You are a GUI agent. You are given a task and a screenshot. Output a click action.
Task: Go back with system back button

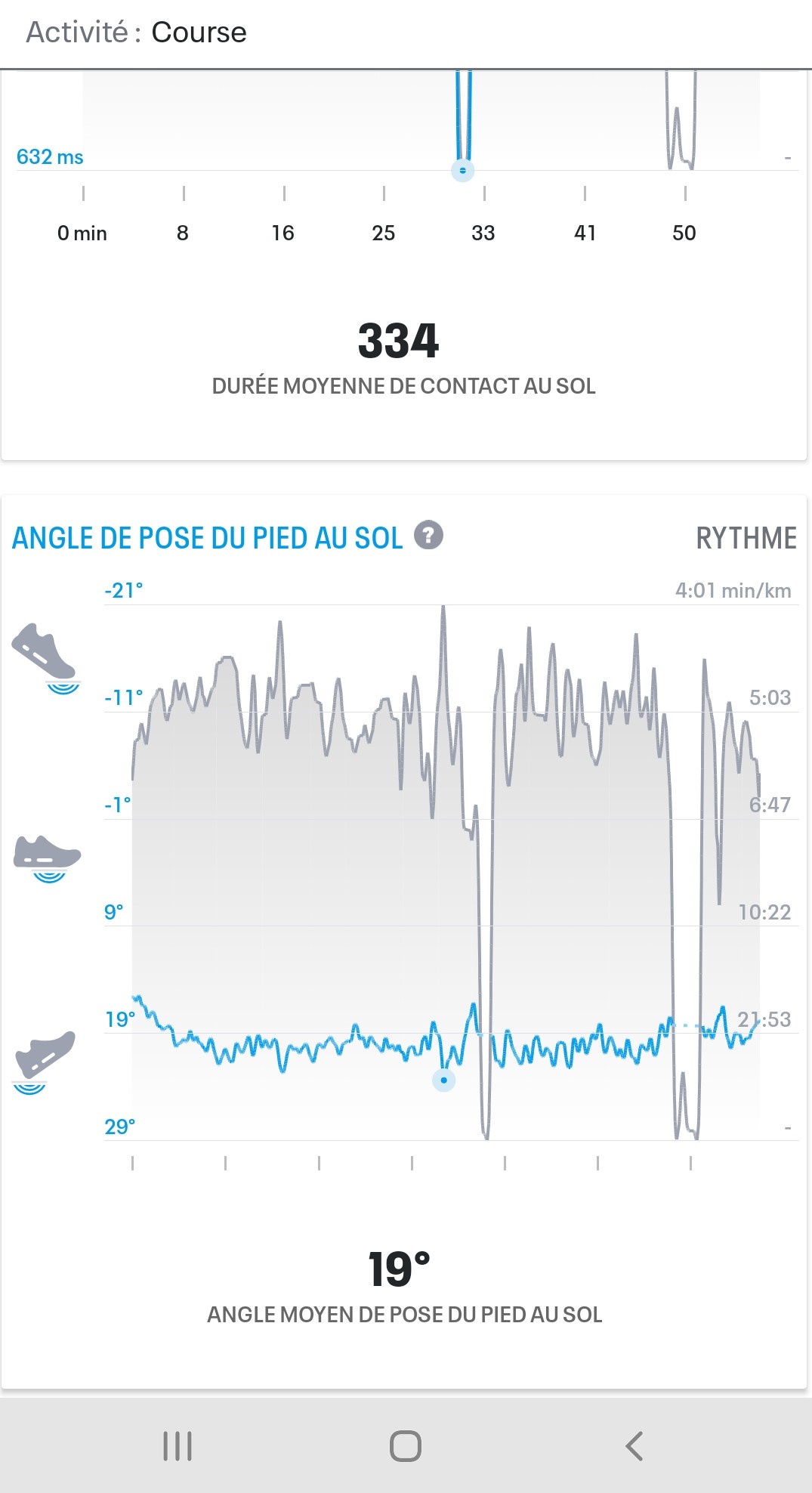click(634, 1446)
